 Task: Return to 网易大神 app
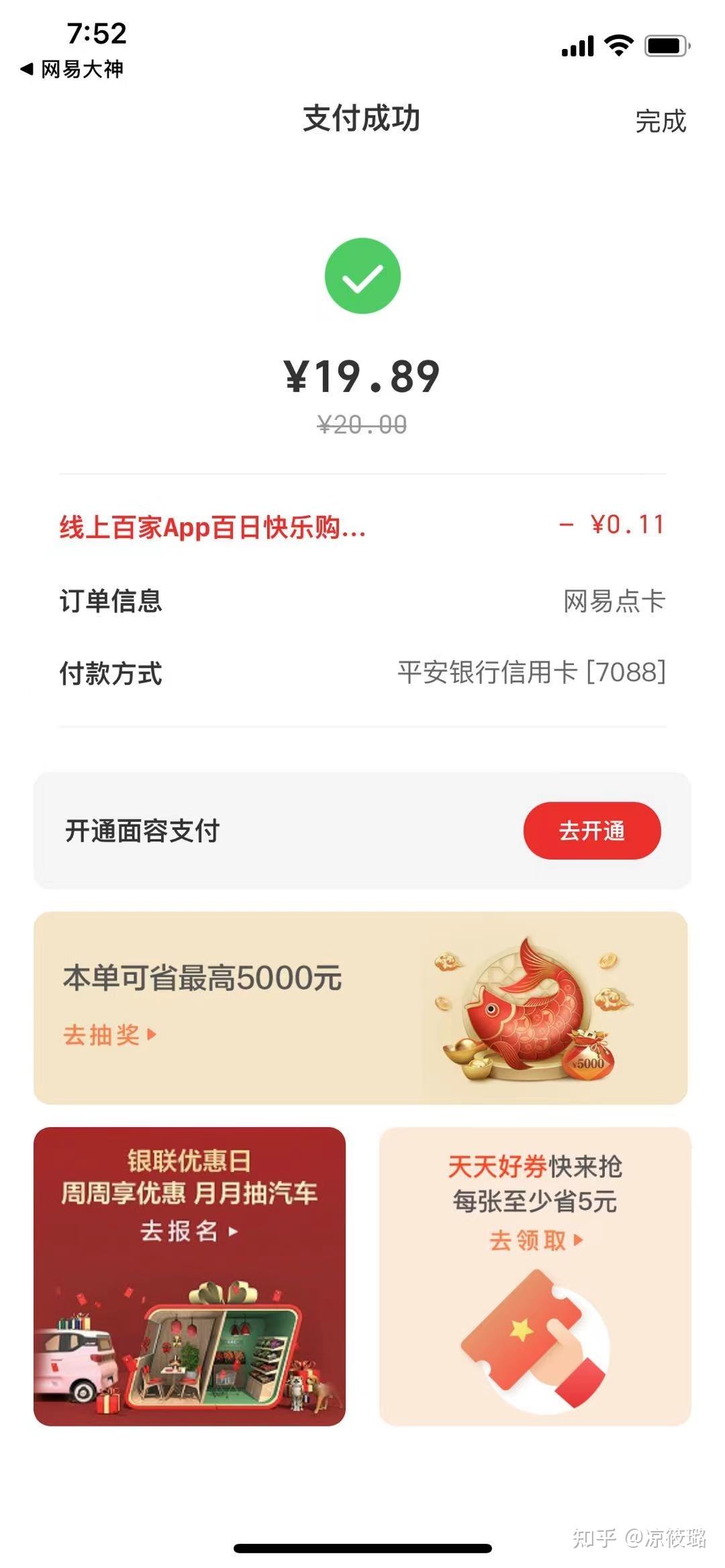click(72, 69)
